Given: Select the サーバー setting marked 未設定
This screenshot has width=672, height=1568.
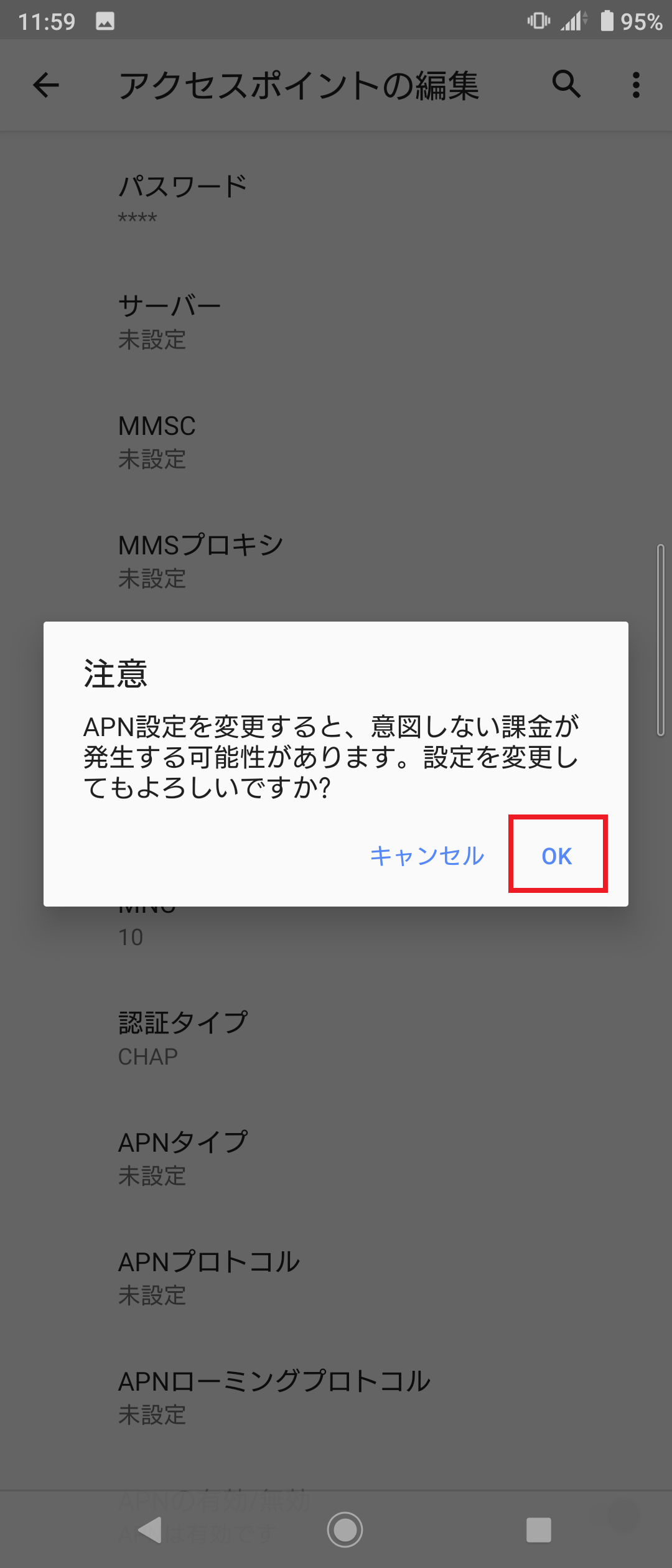Looking at the screenshot, I should [249, 320].
